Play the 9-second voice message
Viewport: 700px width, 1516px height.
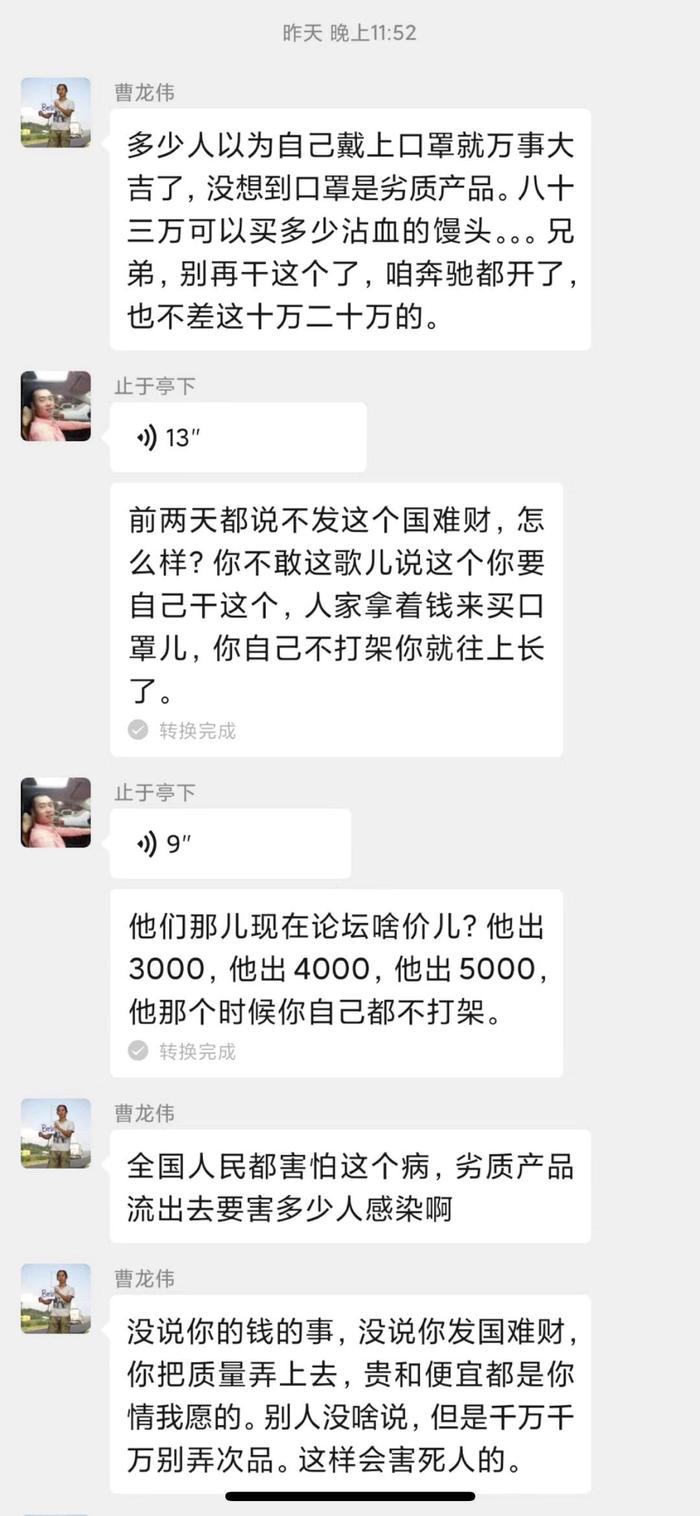coord(230,844)
